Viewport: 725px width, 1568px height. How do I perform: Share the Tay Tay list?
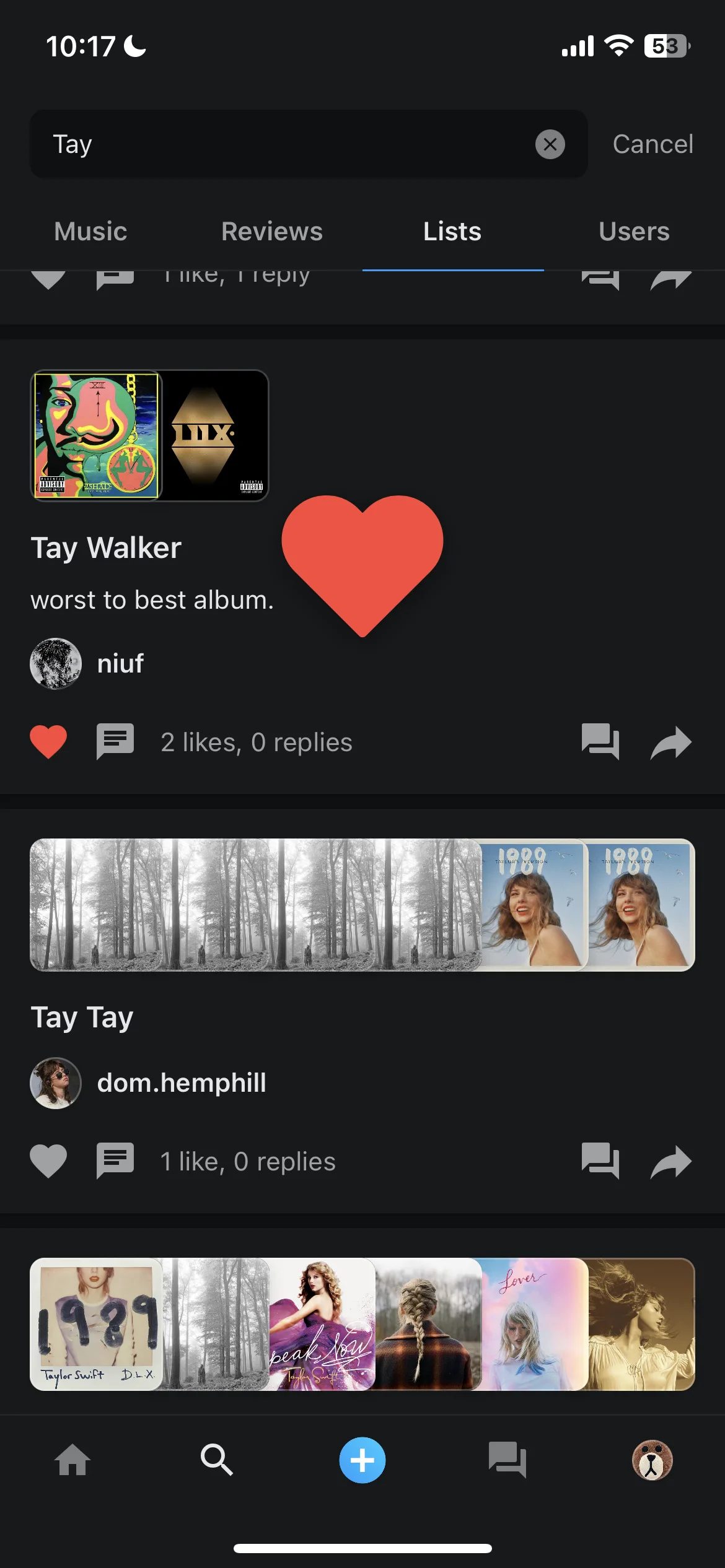pyautogui.click(x=671, y=1161)
